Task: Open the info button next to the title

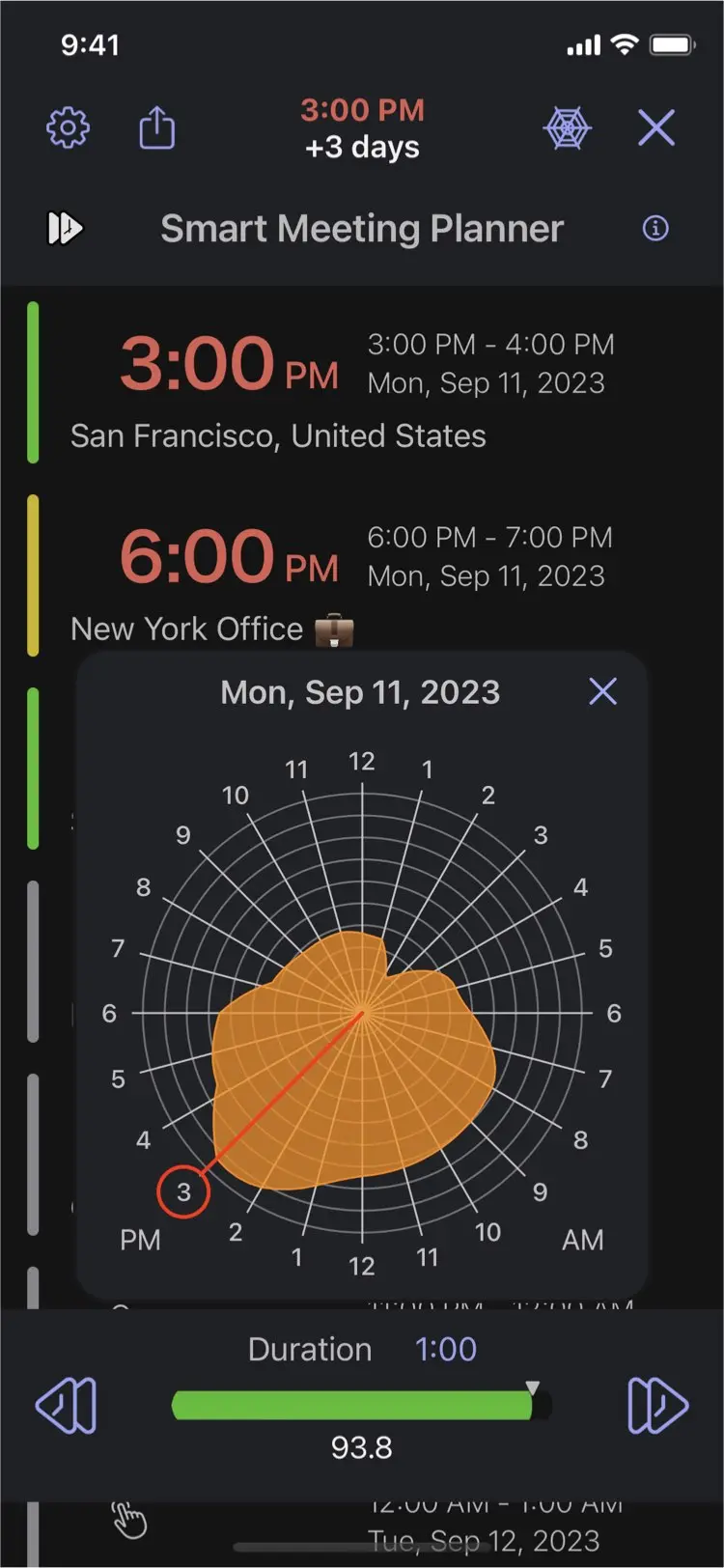Action: (655, 229)
